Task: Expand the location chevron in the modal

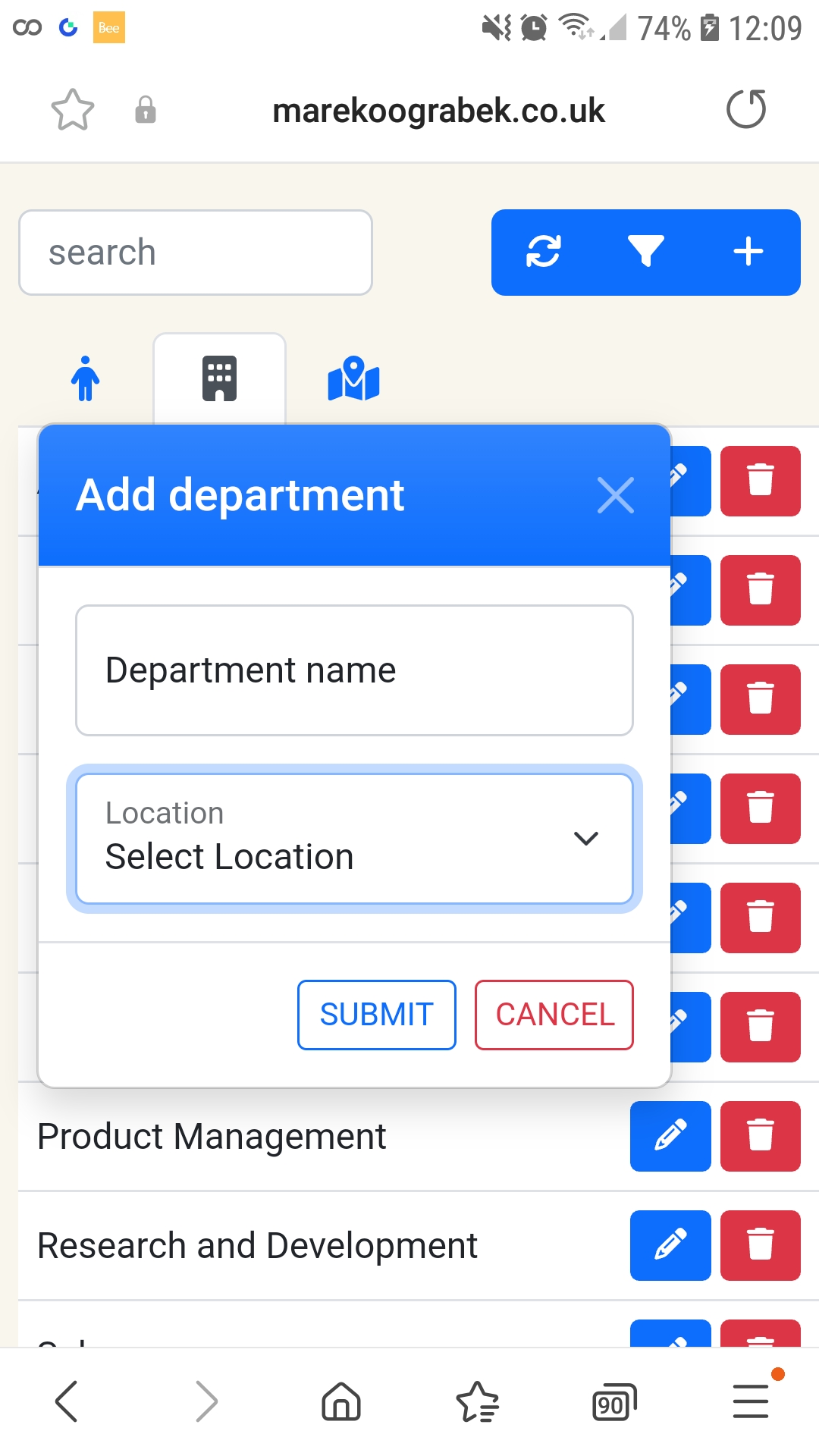Action: [x=585, y=838]
